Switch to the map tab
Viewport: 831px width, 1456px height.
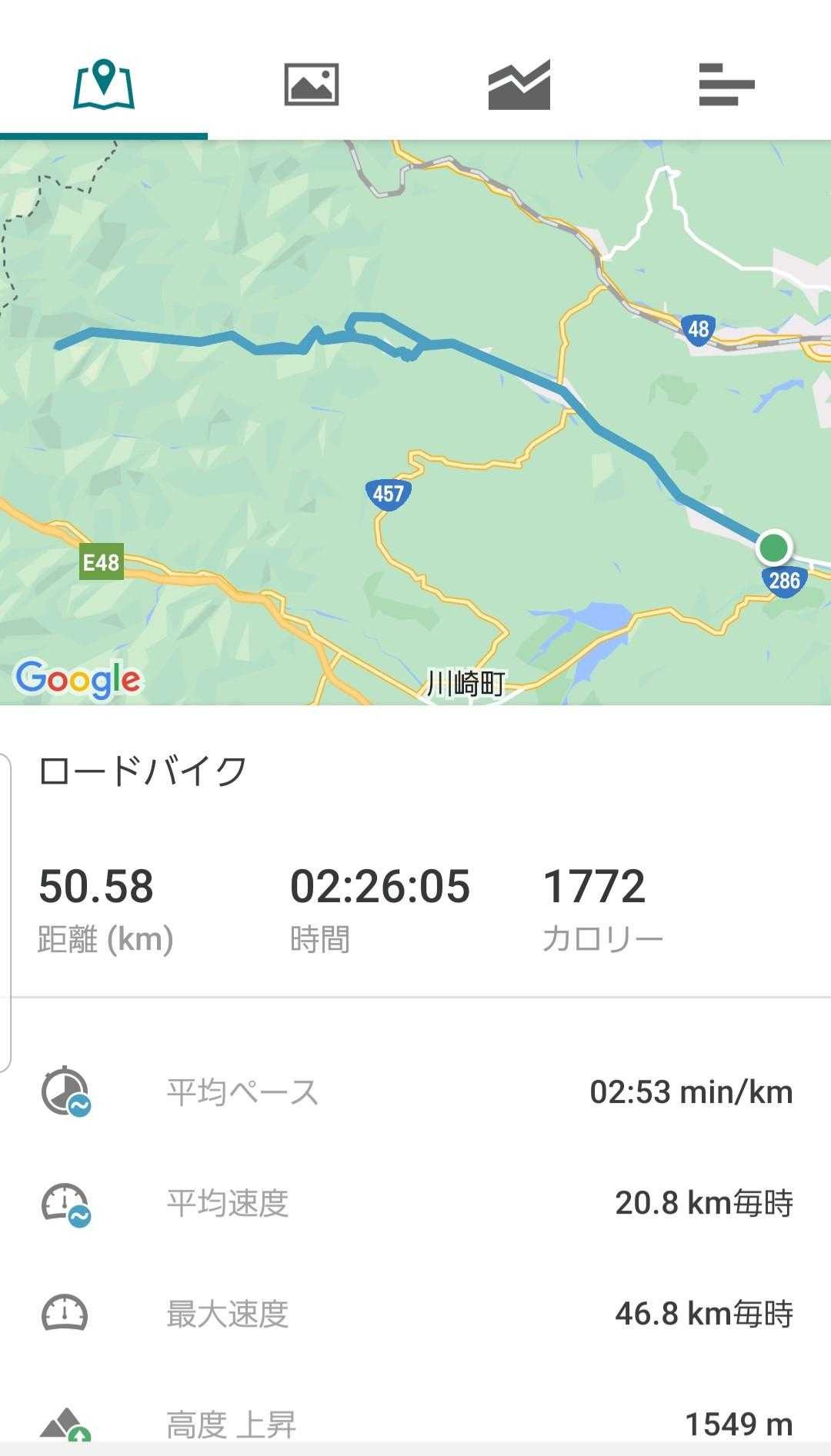coord(104,85)
